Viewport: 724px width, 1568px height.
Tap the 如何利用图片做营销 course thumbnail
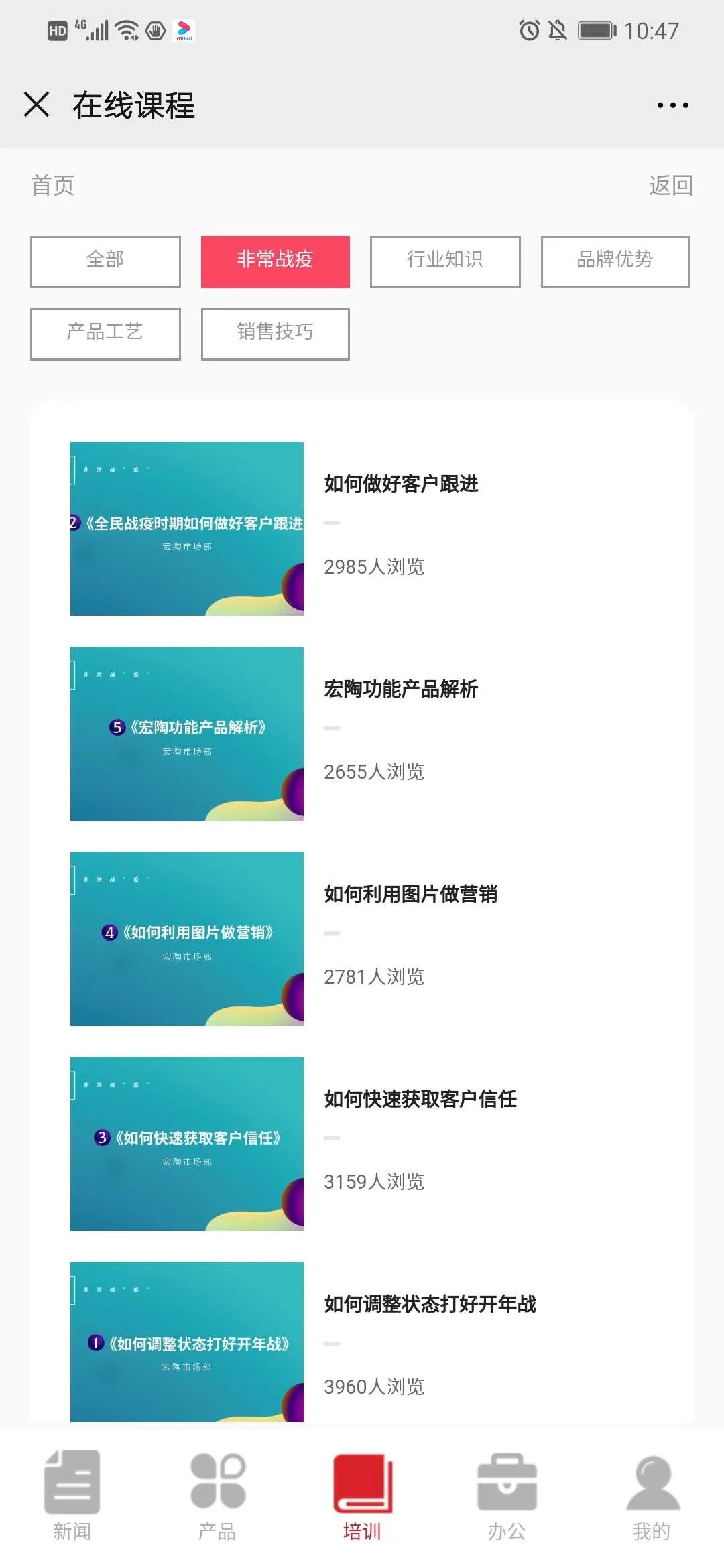click(x=187, y=937)
